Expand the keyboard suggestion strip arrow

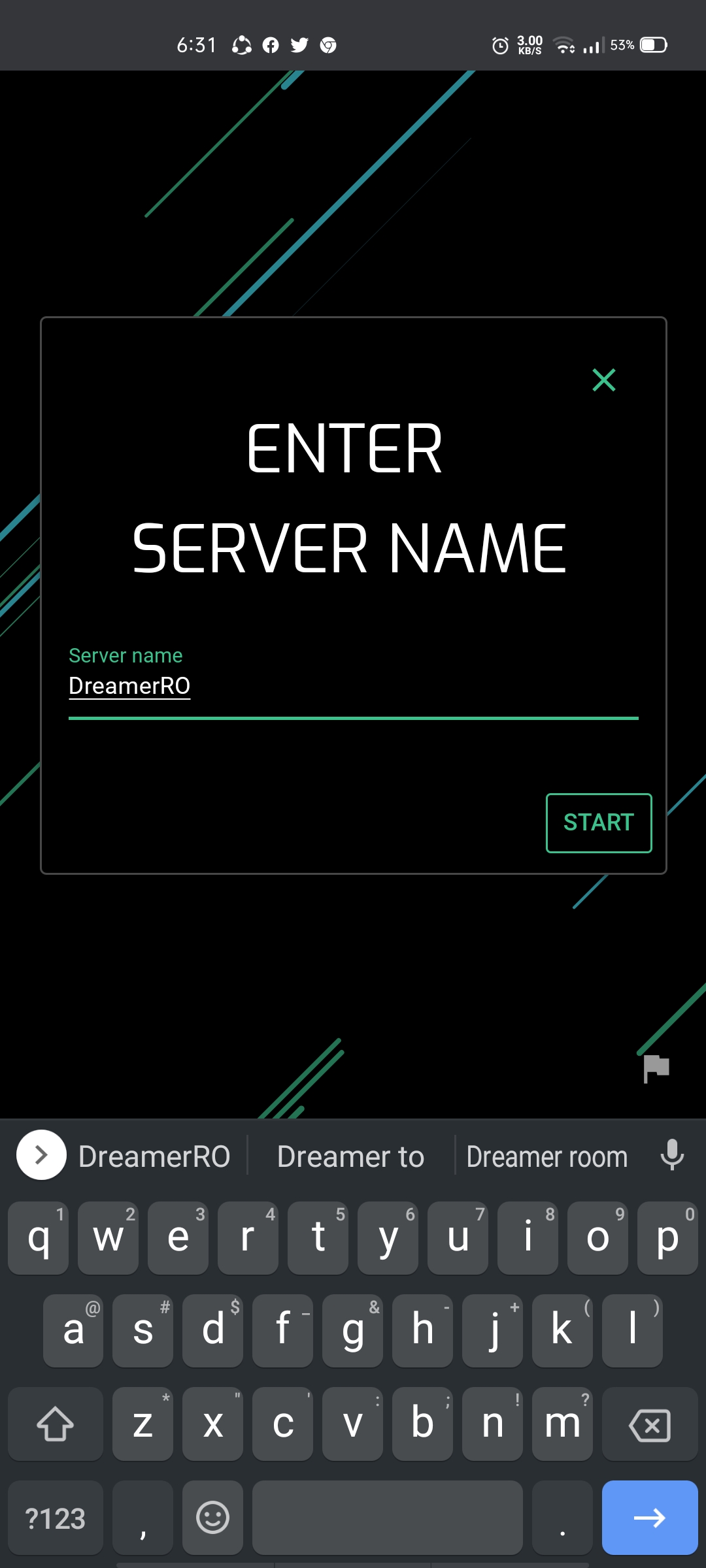pos(41,1155)
